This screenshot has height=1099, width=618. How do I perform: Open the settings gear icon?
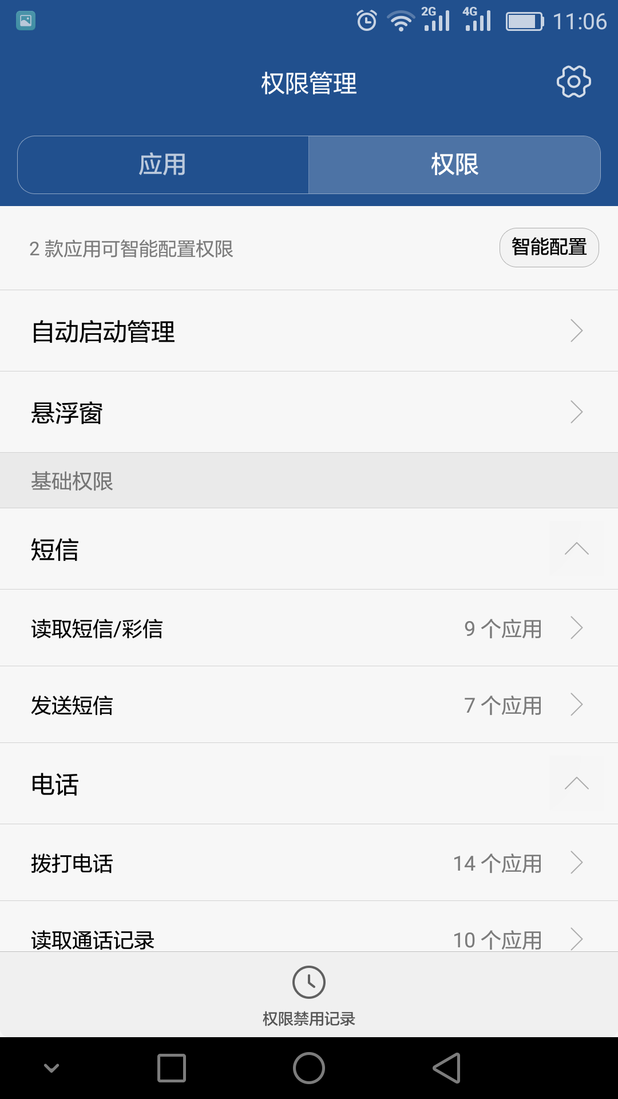point(574,82)
